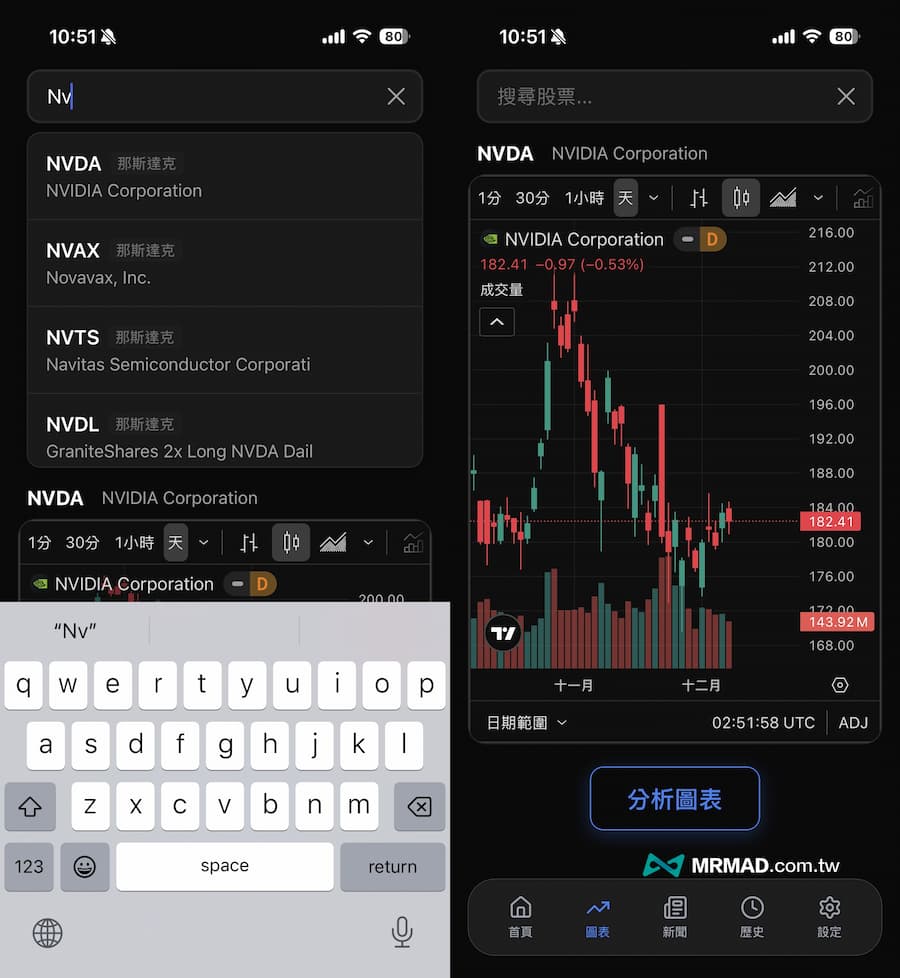Tap the microphone icon below the keyboard
The height and width of the screenshot is (978, 900).
[402, 932]
